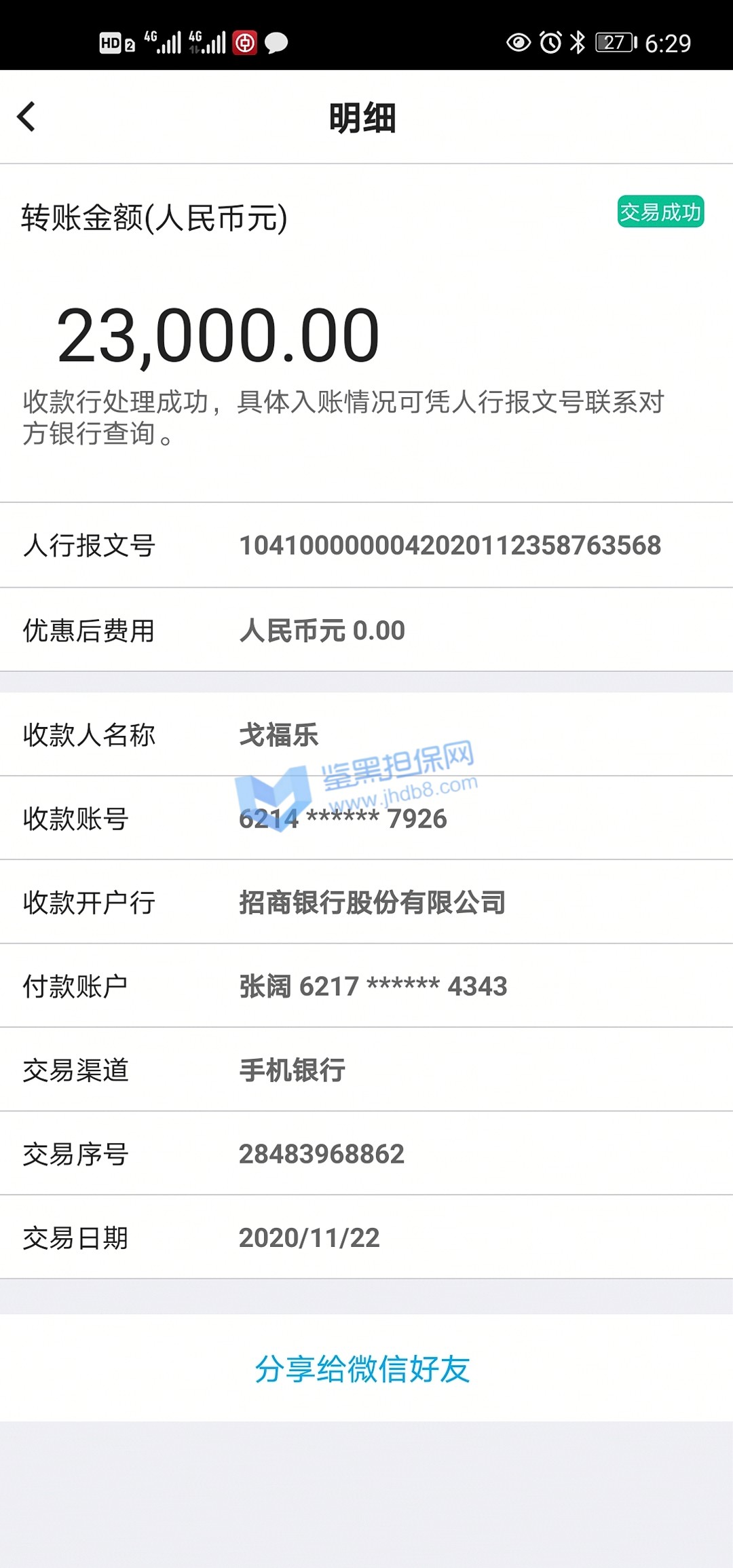Go back using the top-left arrow
Image resolution: width=733 pixels, height=1568 pixels.
point(27,117)
